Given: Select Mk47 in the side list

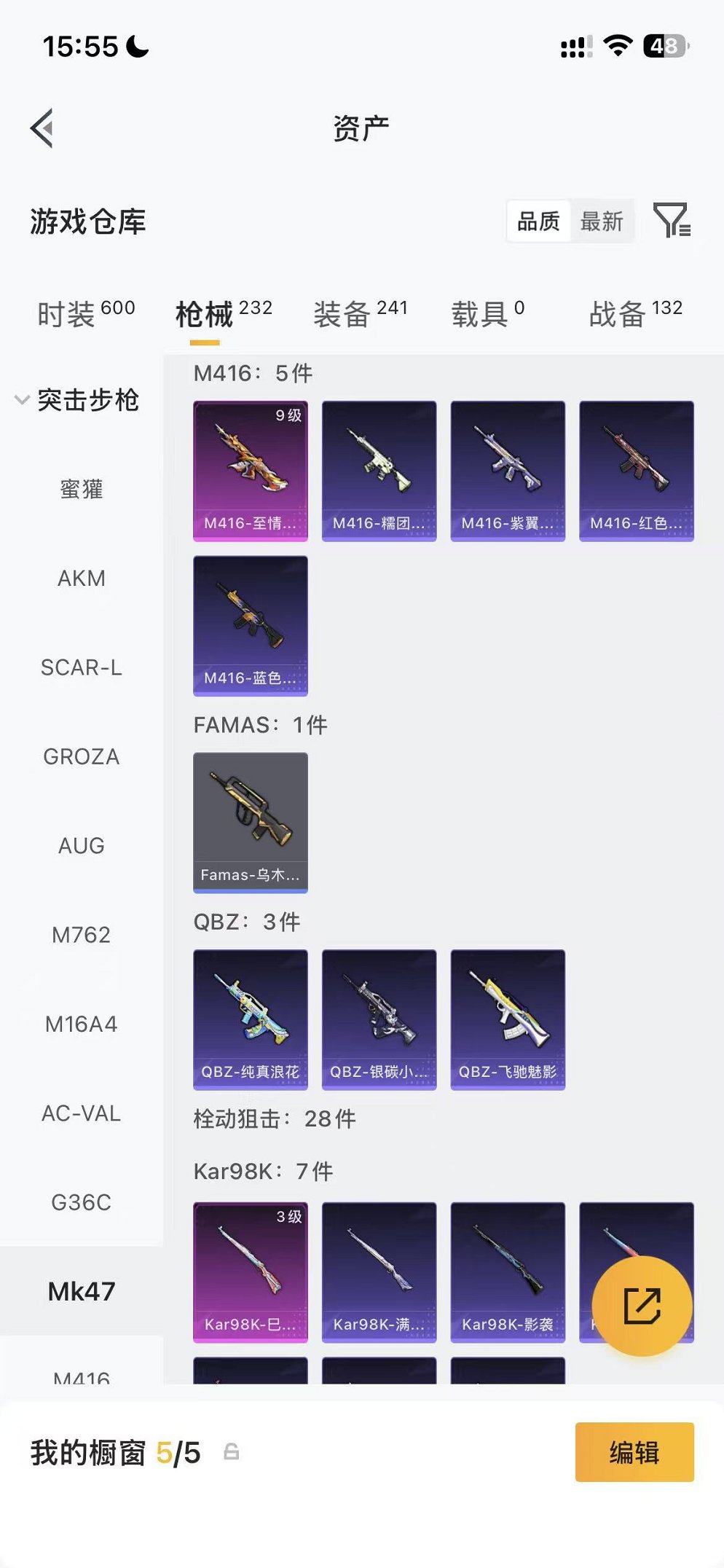Looking at the screenshot, I should point(82,1291).
